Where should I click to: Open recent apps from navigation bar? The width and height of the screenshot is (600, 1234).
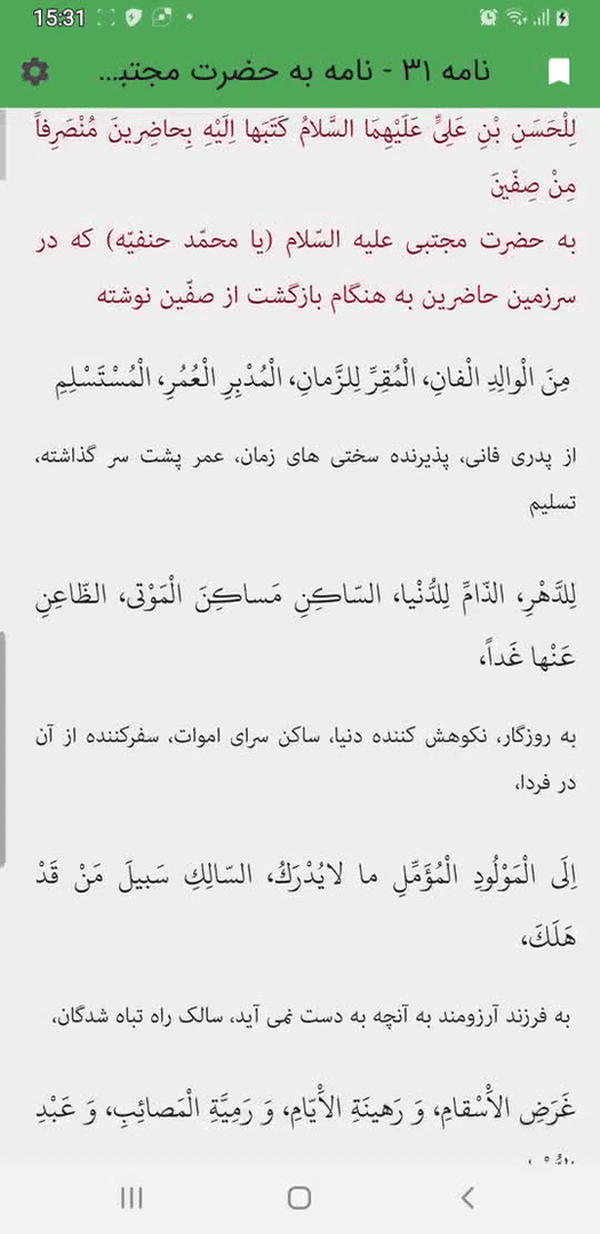point(131,1198)
